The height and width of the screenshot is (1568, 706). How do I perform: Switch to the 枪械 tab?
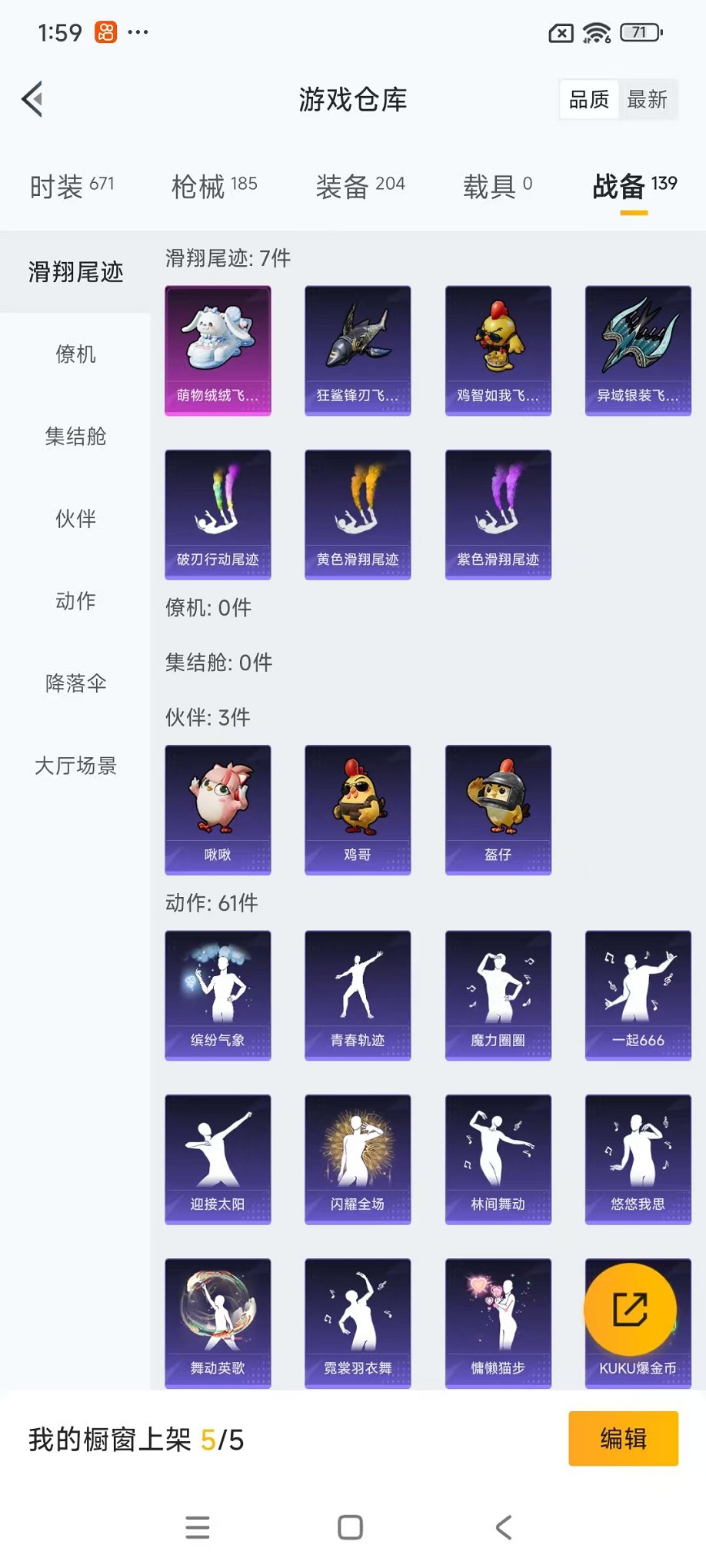[x=214, y=185]
